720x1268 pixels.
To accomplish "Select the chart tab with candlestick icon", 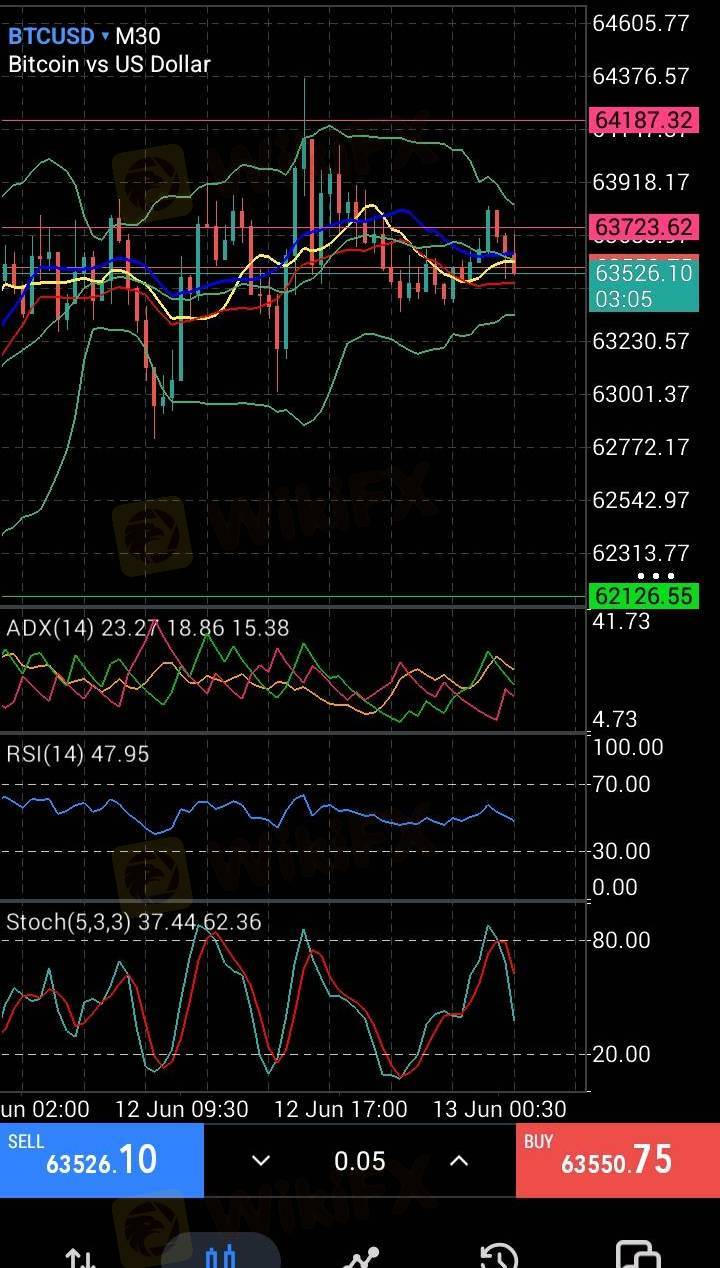I will click(x=220, y=1255).
